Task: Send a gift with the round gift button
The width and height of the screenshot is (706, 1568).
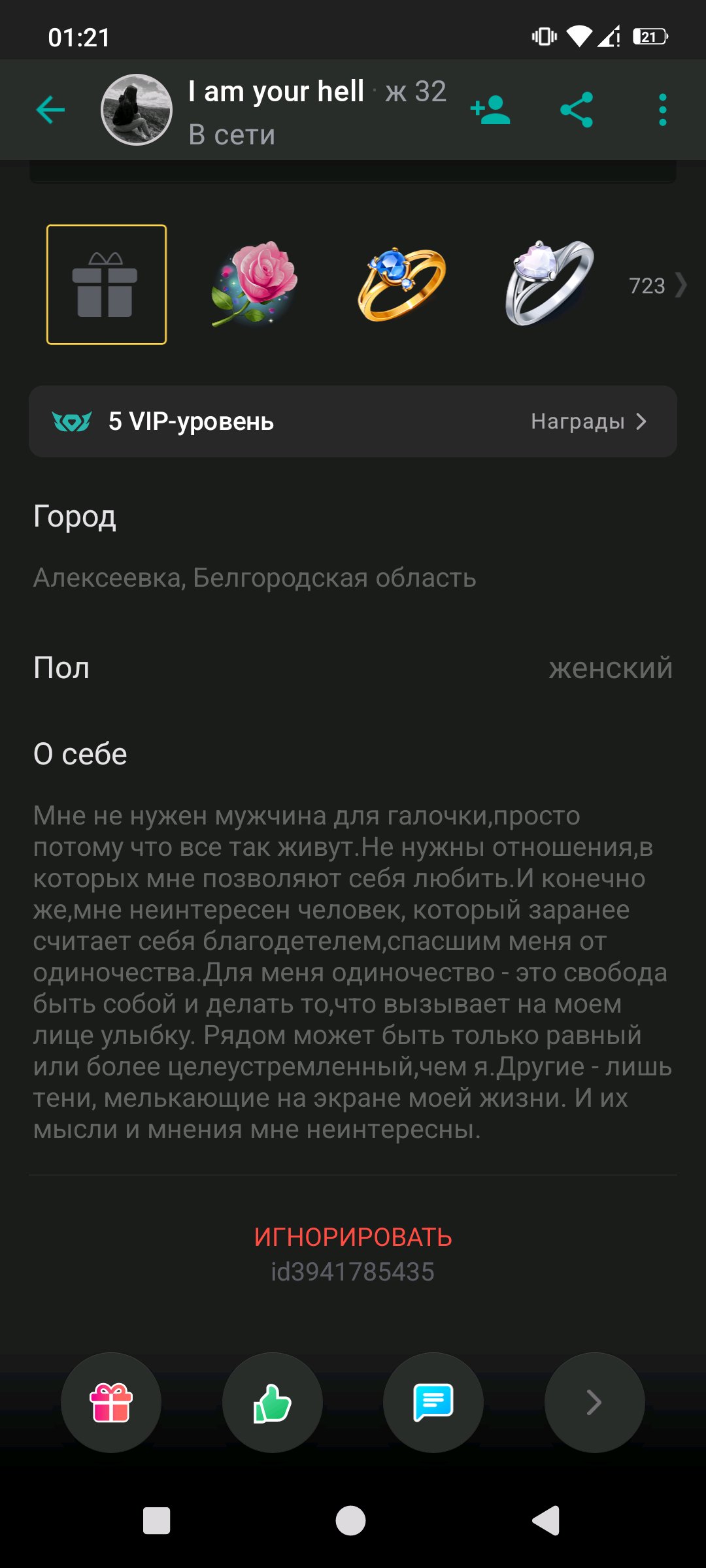Action: [x=111, y=1403]
